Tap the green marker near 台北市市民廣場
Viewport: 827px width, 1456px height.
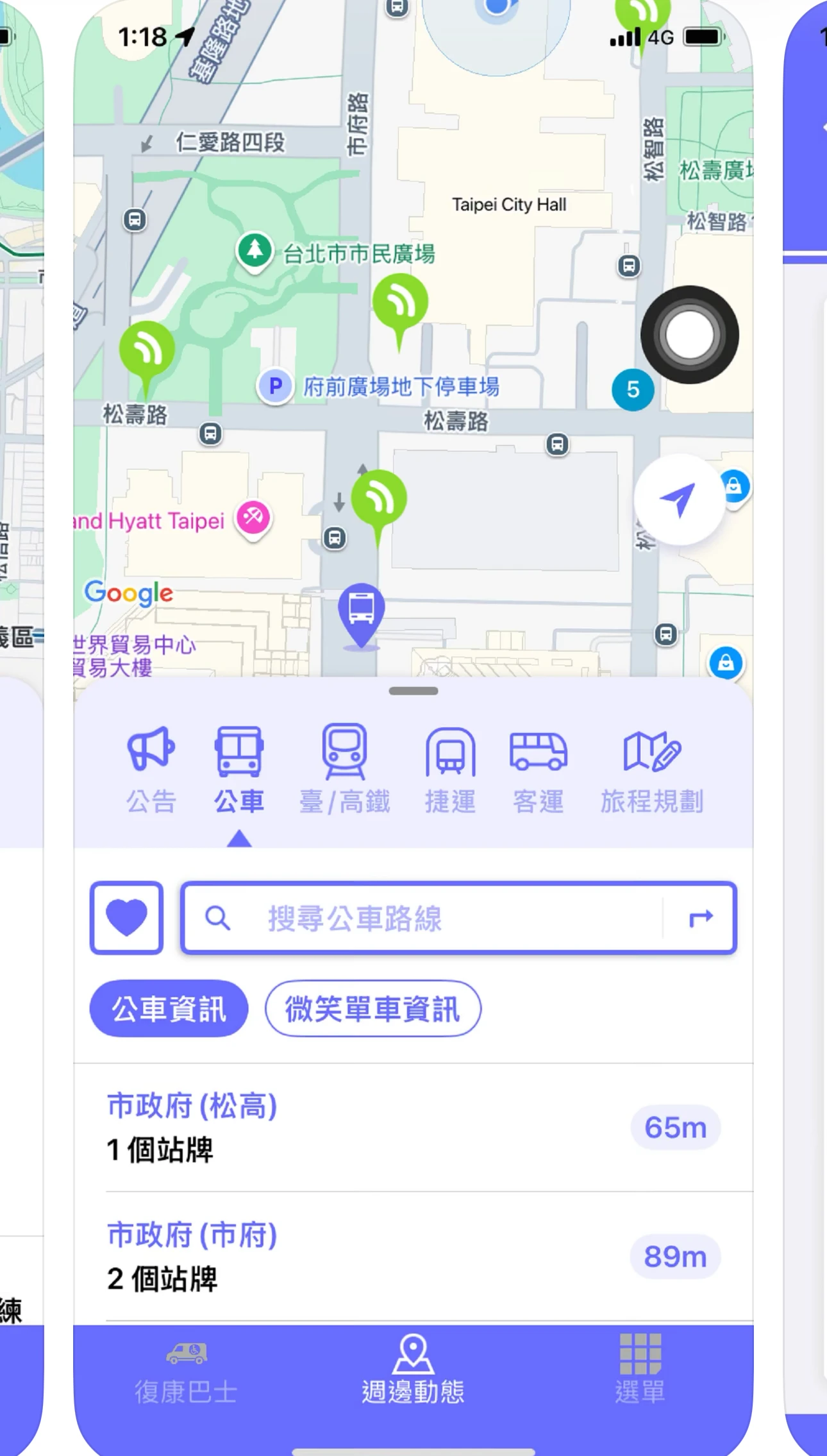(x=400, y=304)
